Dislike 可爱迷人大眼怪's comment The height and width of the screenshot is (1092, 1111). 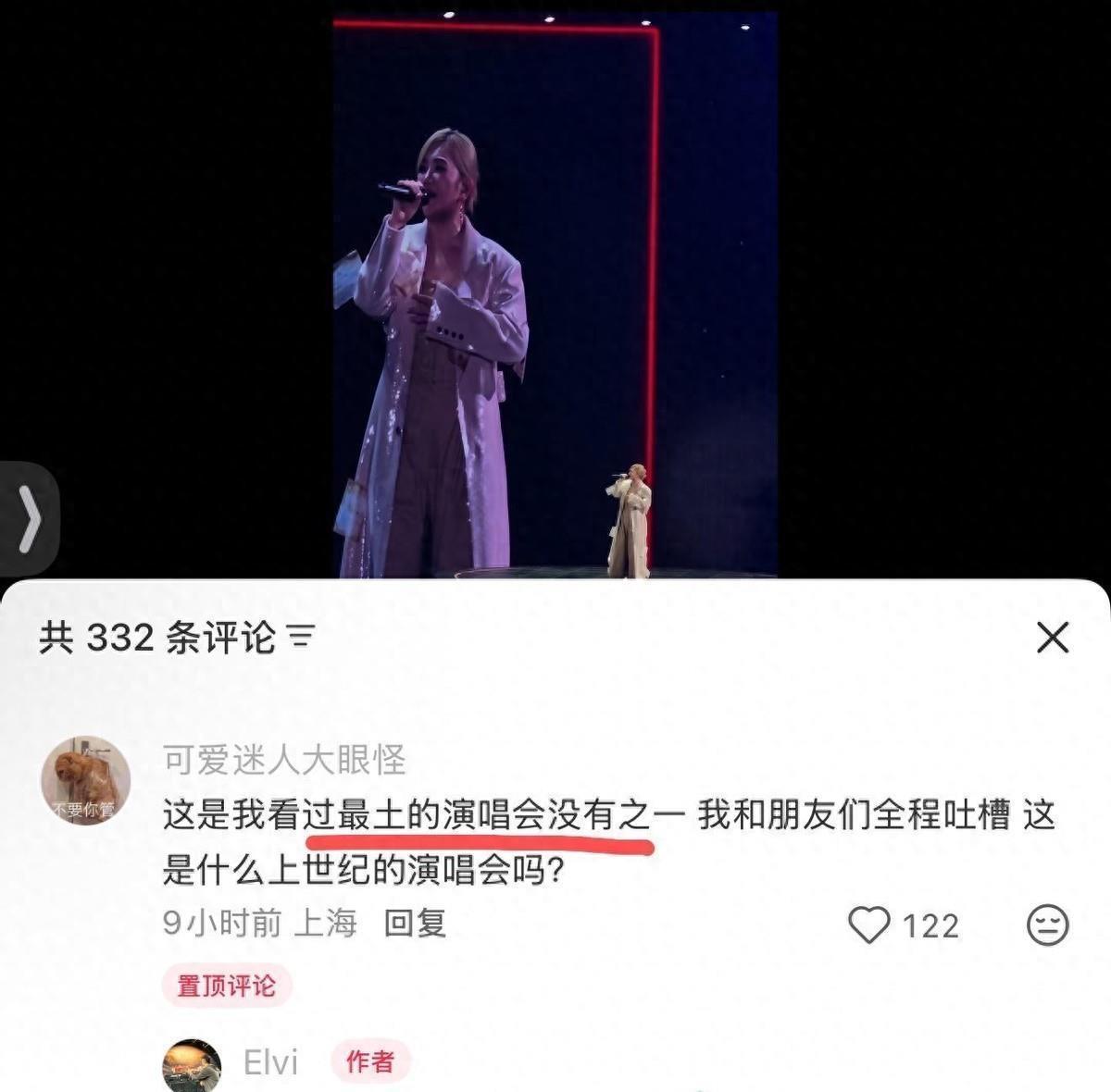pyautogui.click(x=1048, y=924)
